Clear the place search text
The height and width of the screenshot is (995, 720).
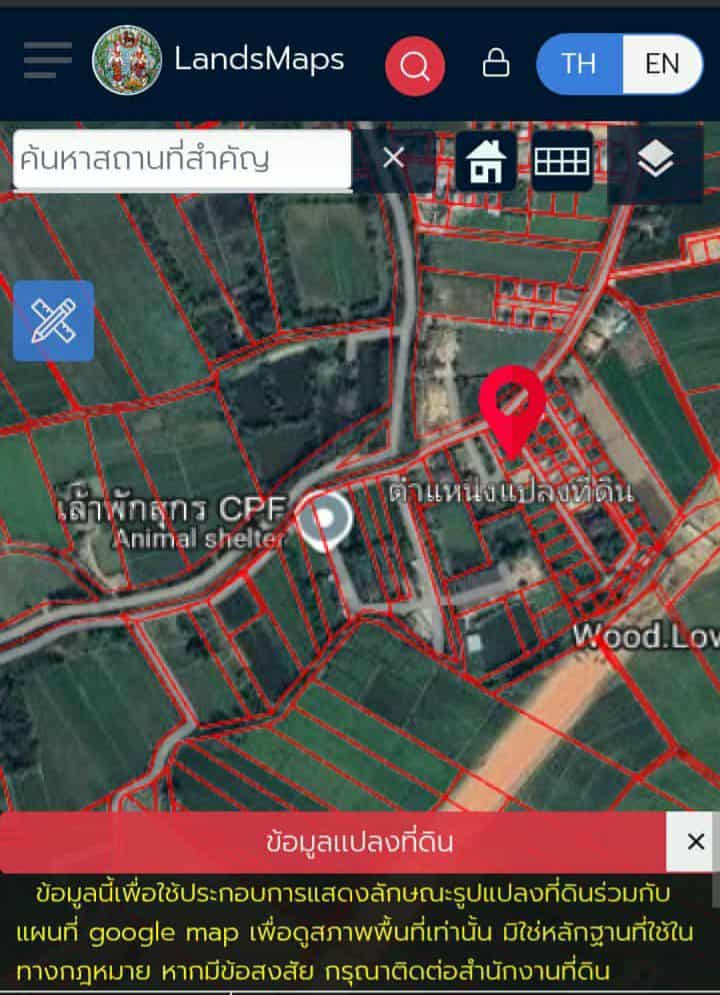click(x=394, y=158)
